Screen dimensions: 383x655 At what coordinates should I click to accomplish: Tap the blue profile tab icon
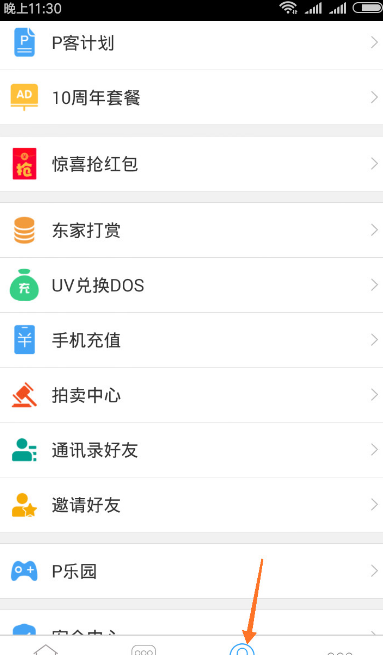tap(242, 649)
